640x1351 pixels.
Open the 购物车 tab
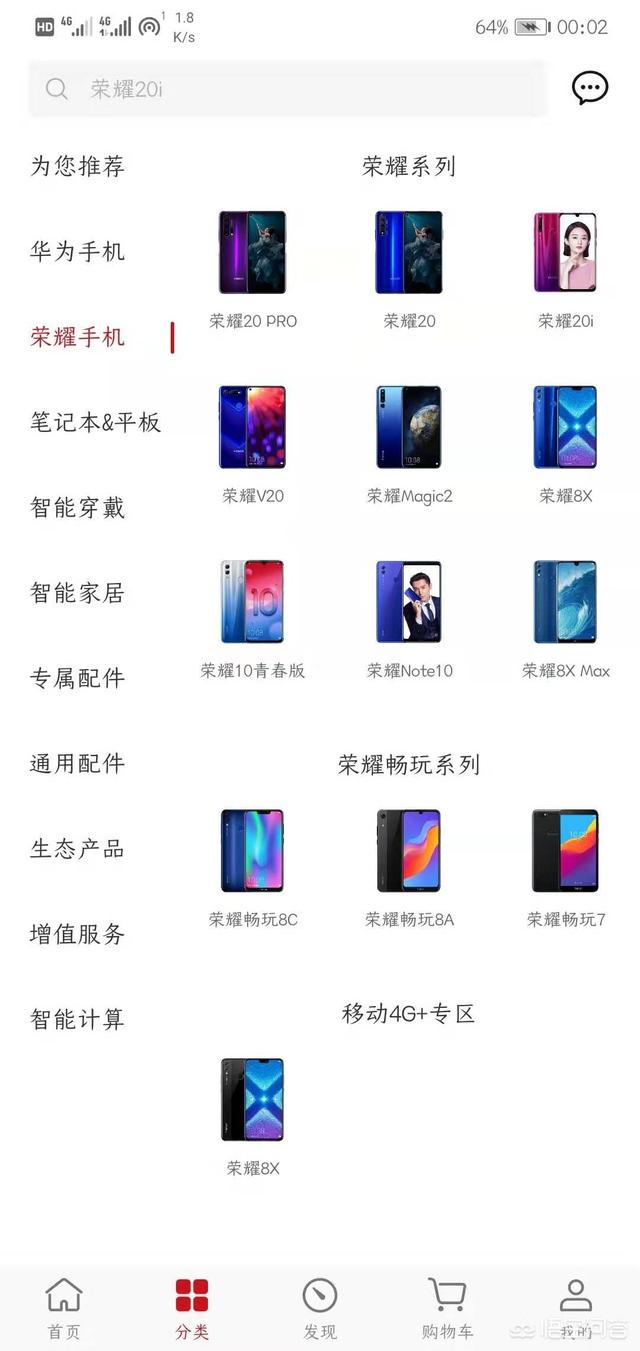[x=447, y=1308]
